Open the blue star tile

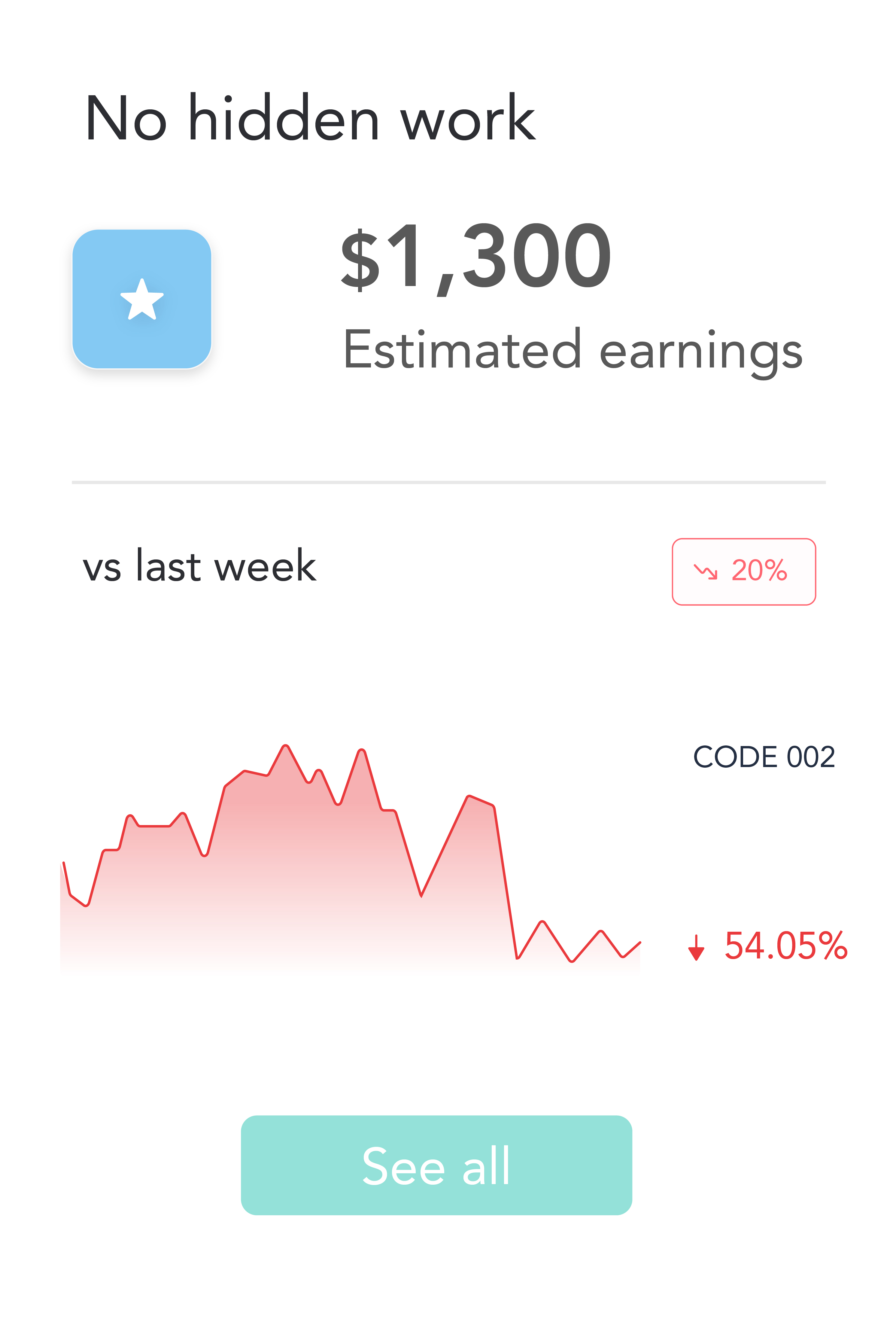coord(141,299)
